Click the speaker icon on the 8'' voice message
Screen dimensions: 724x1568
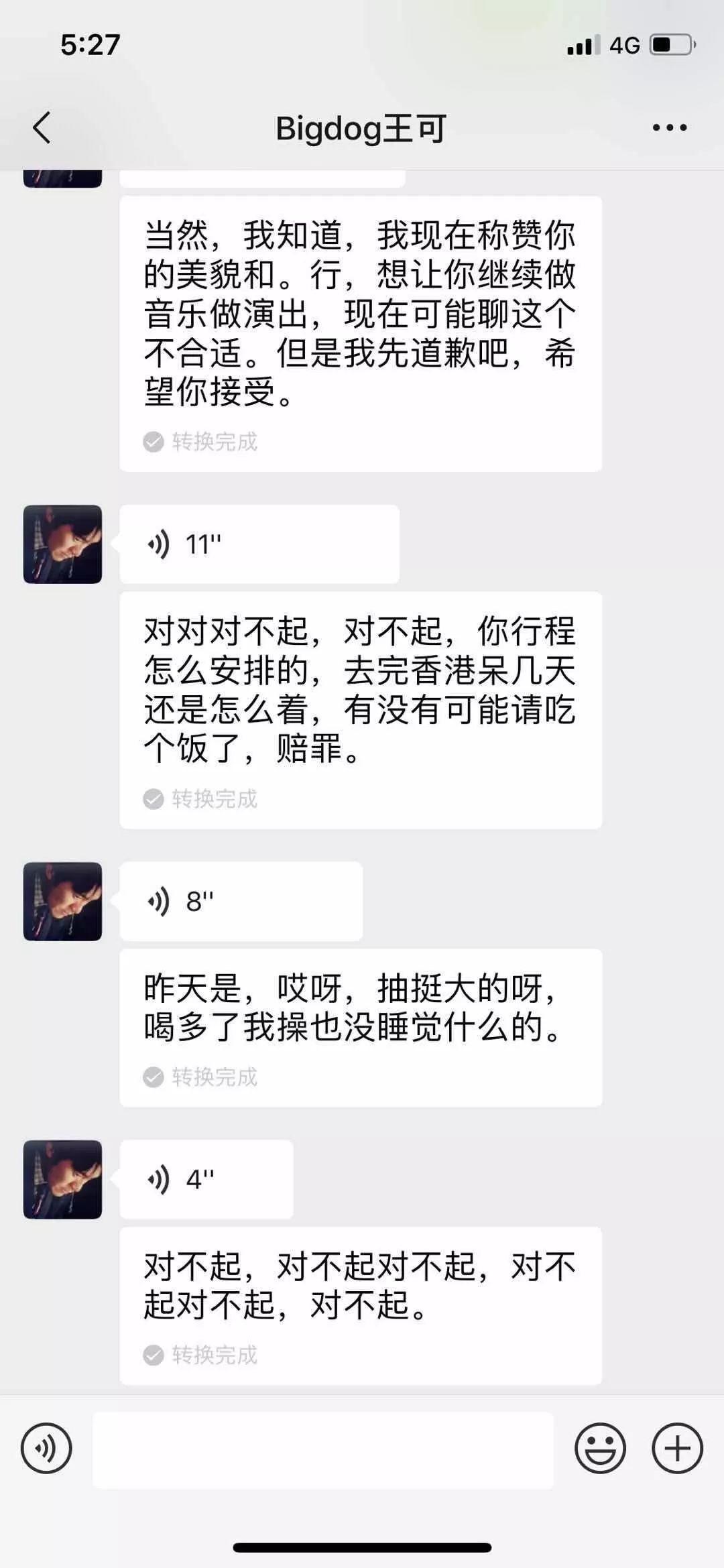point(159,900)
